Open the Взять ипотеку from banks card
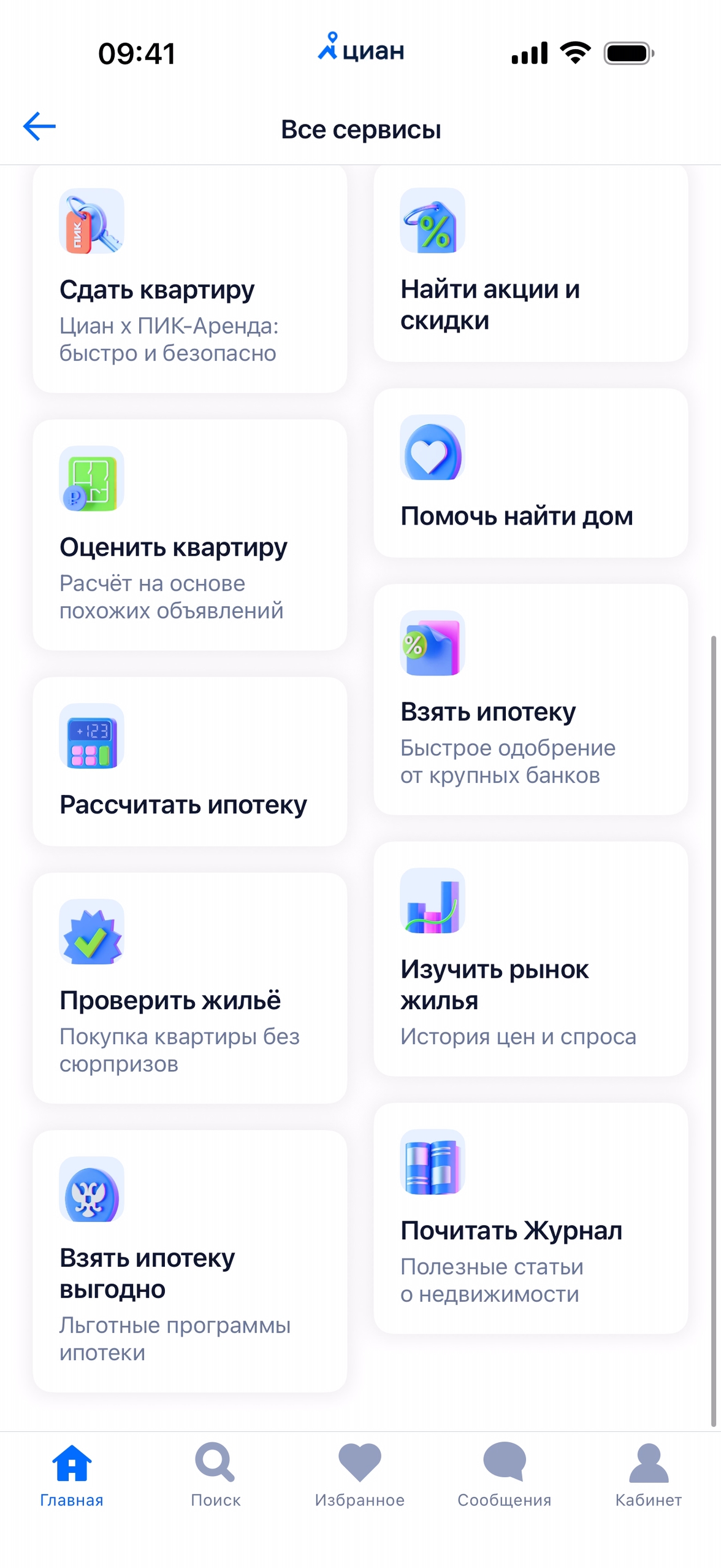Viewport: 721px width, 1568px height. (530, 699)
